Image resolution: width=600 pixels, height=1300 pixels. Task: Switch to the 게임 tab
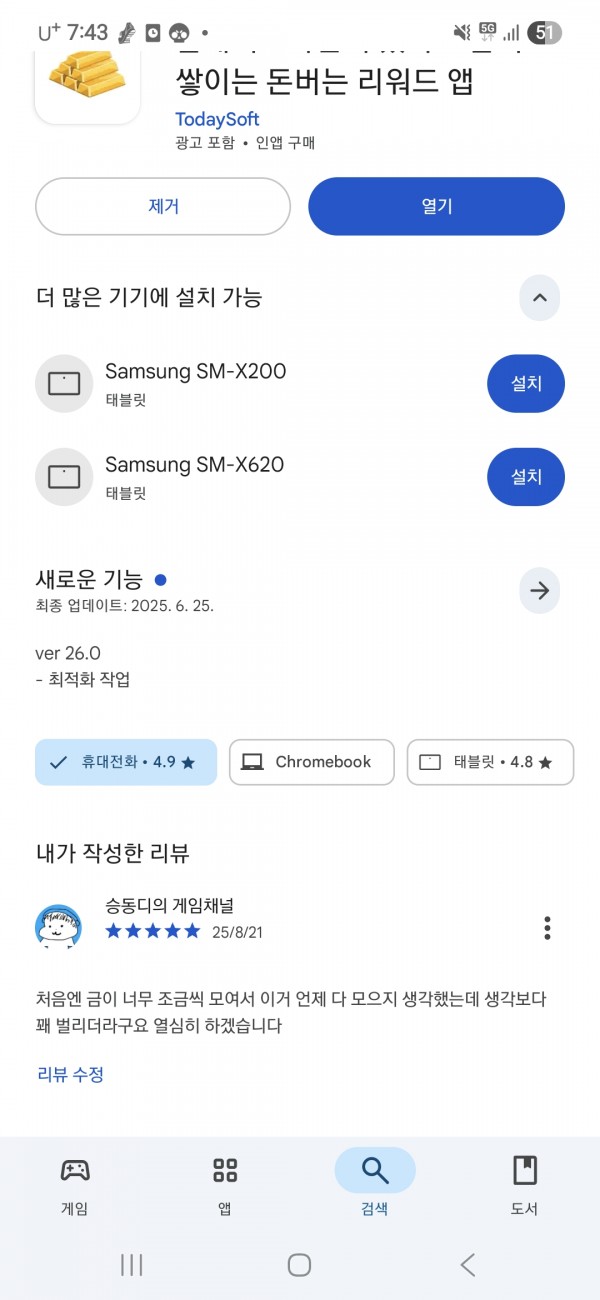75,1186
